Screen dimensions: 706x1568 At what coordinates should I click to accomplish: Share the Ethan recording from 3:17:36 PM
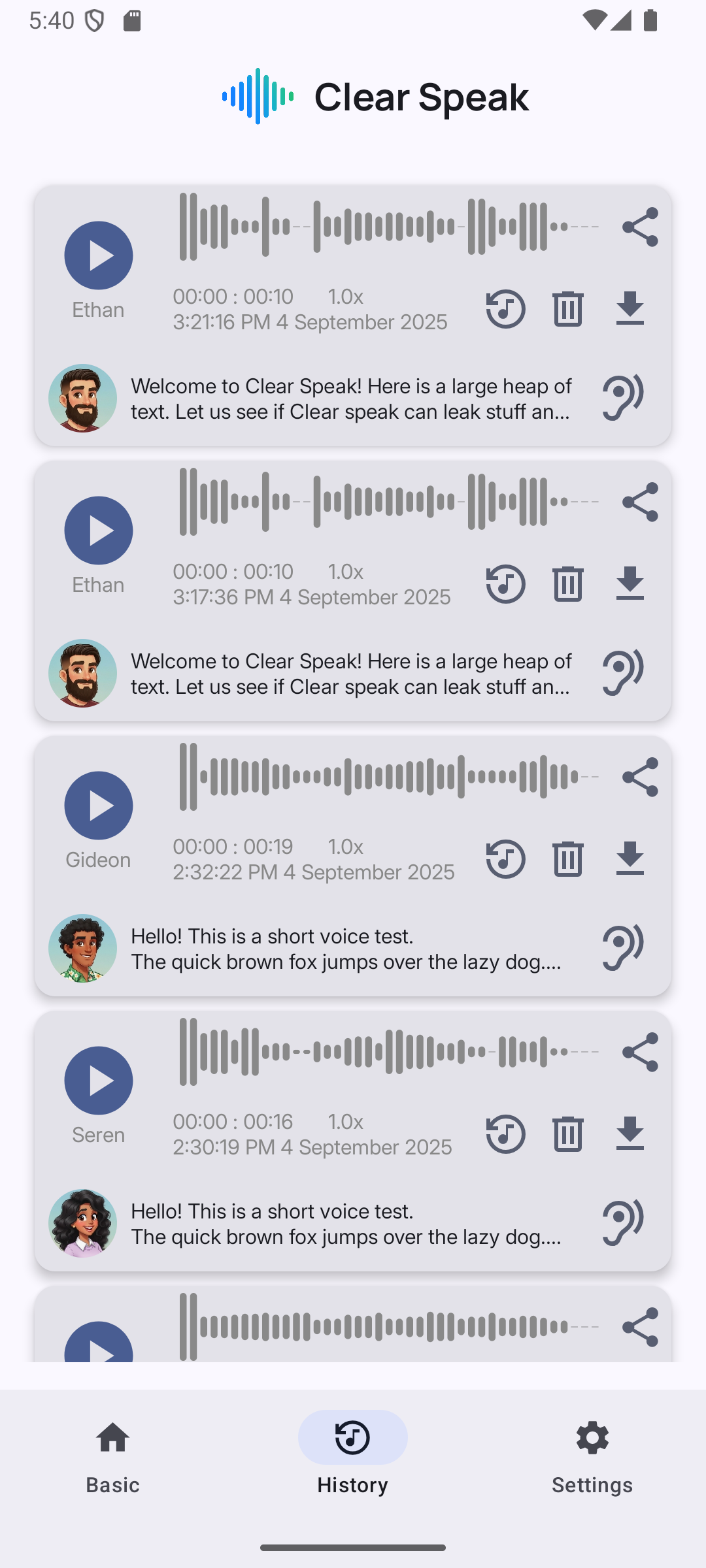[x=640, y=502]
